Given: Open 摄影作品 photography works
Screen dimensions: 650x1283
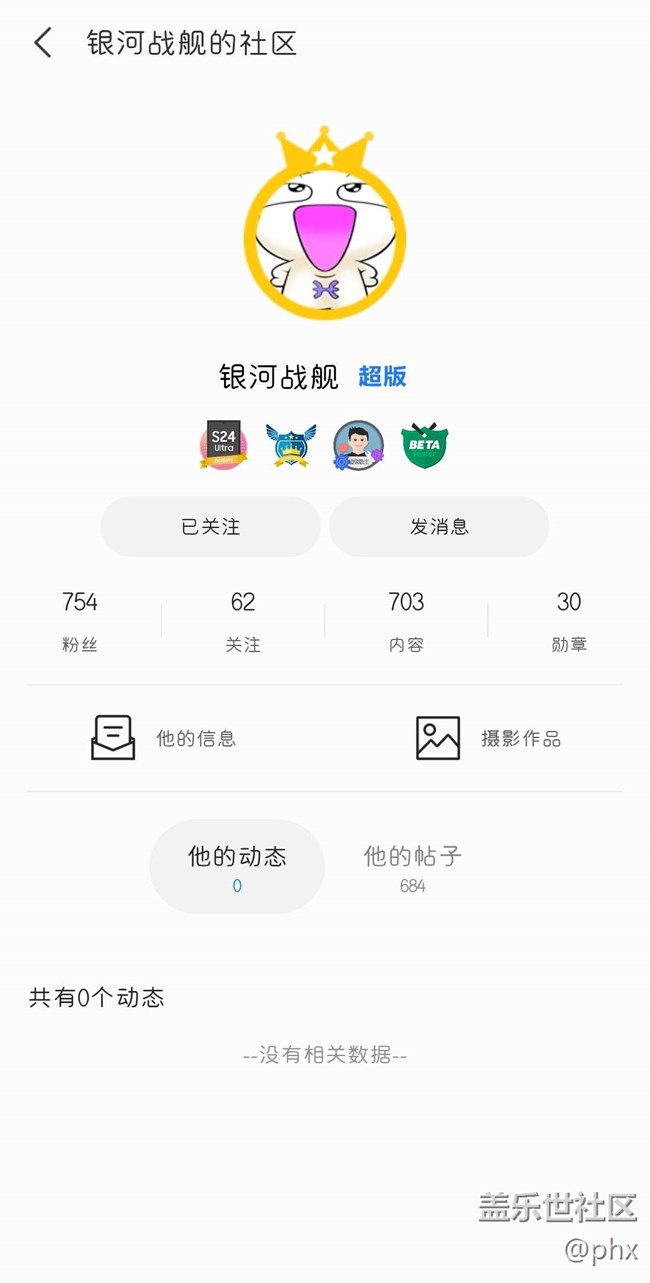Looking at the screenshot, I should 488,739.
